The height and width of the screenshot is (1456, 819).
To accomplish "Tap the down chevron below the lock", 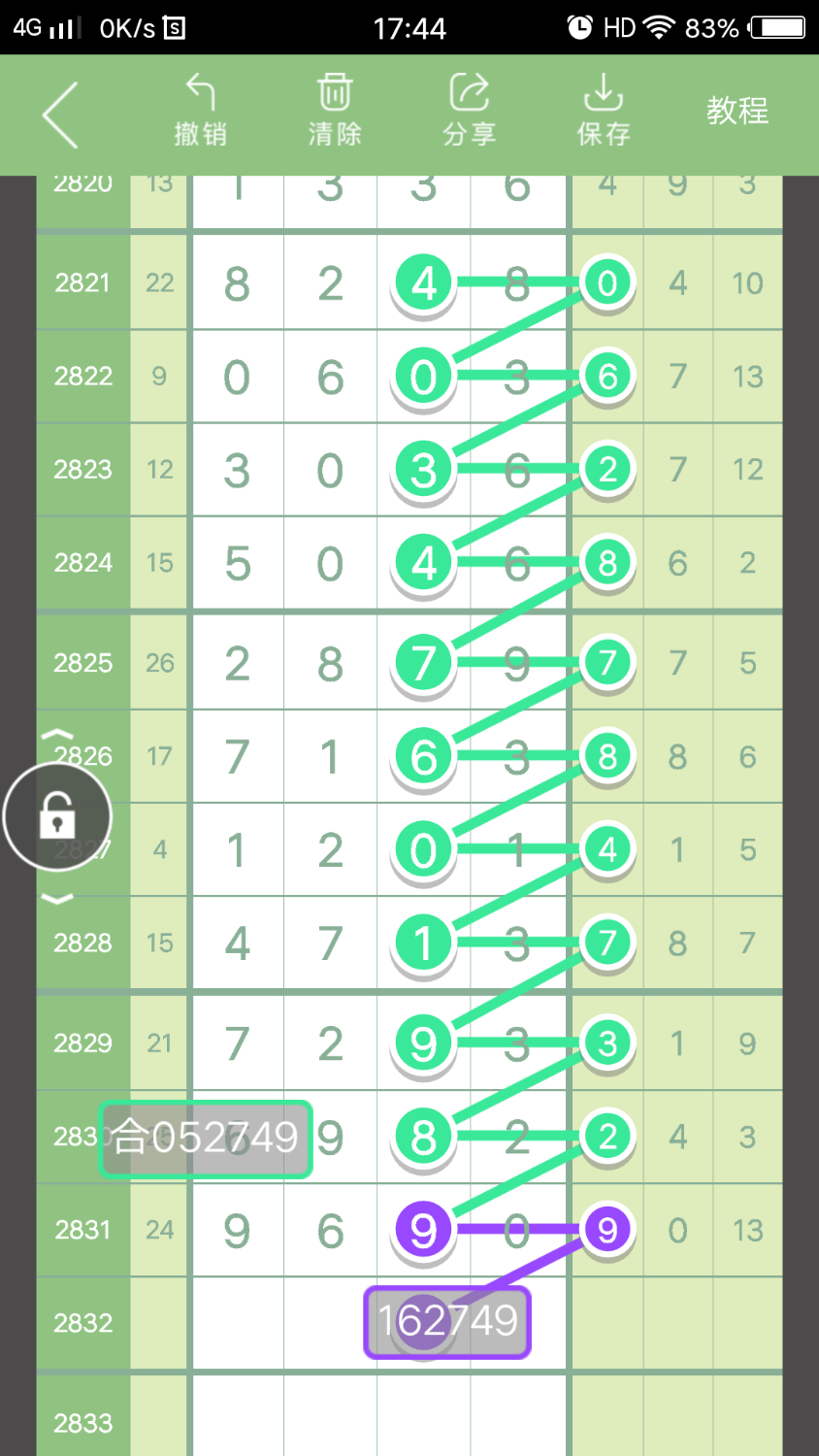I will (57, 899).
